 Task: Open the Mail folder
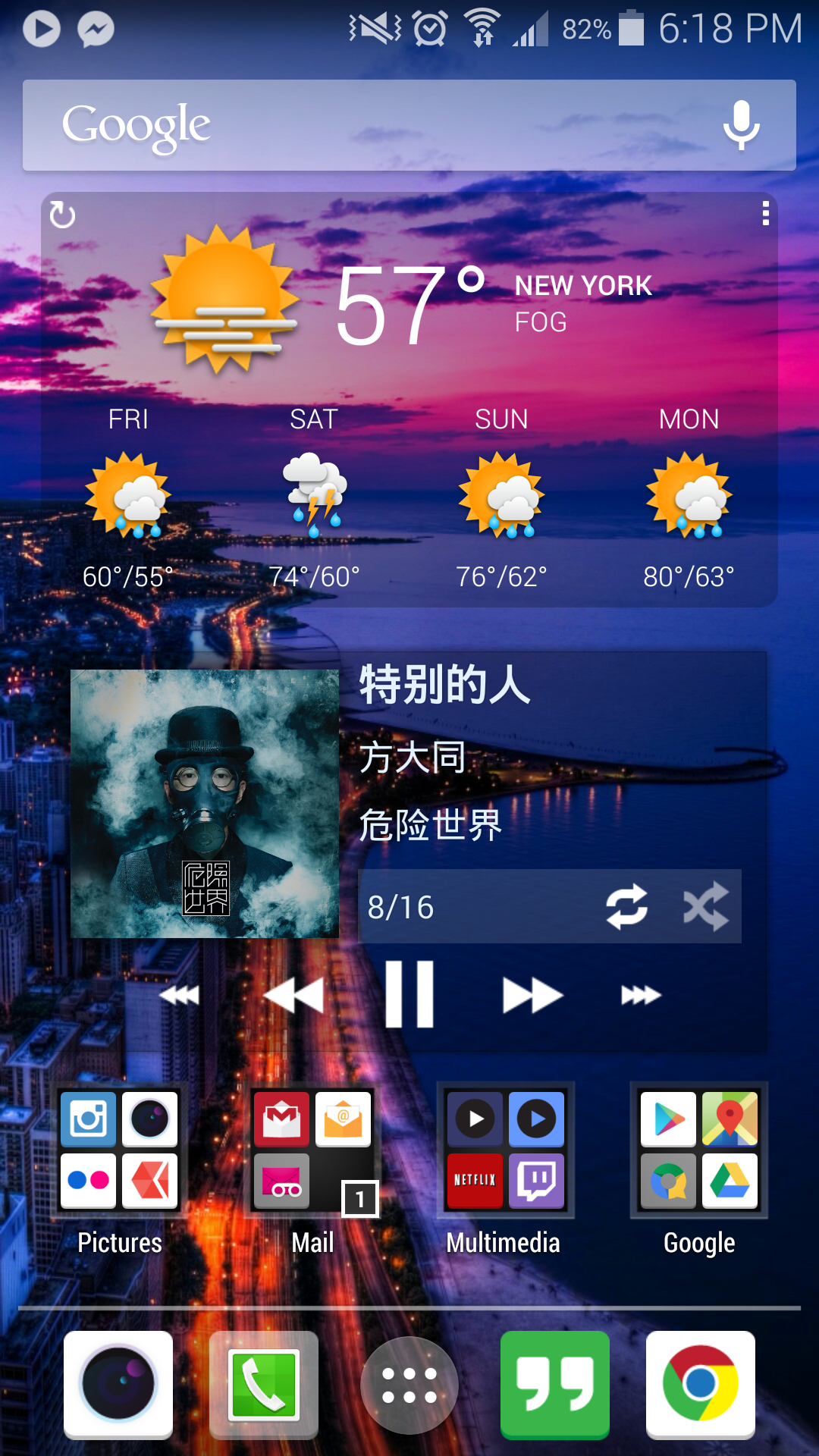pos(312,1150)
